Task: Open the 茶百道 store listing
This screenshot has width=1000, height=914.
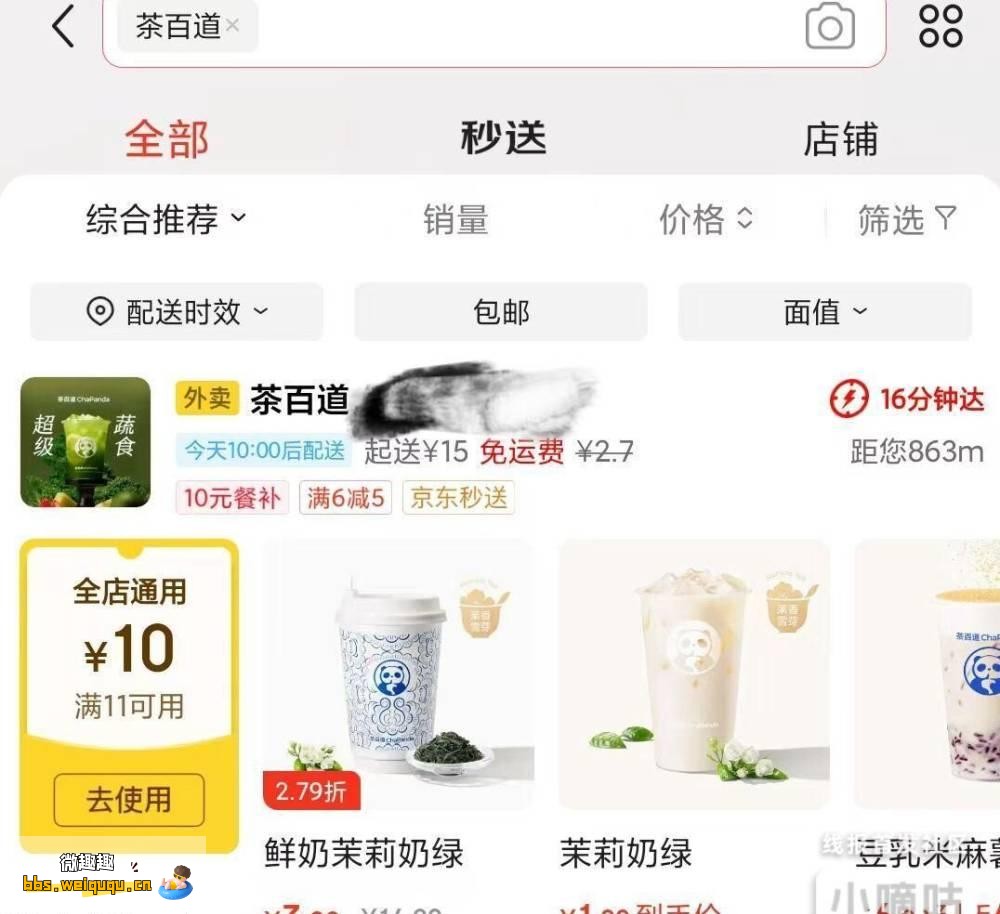Action: (299, 400)
